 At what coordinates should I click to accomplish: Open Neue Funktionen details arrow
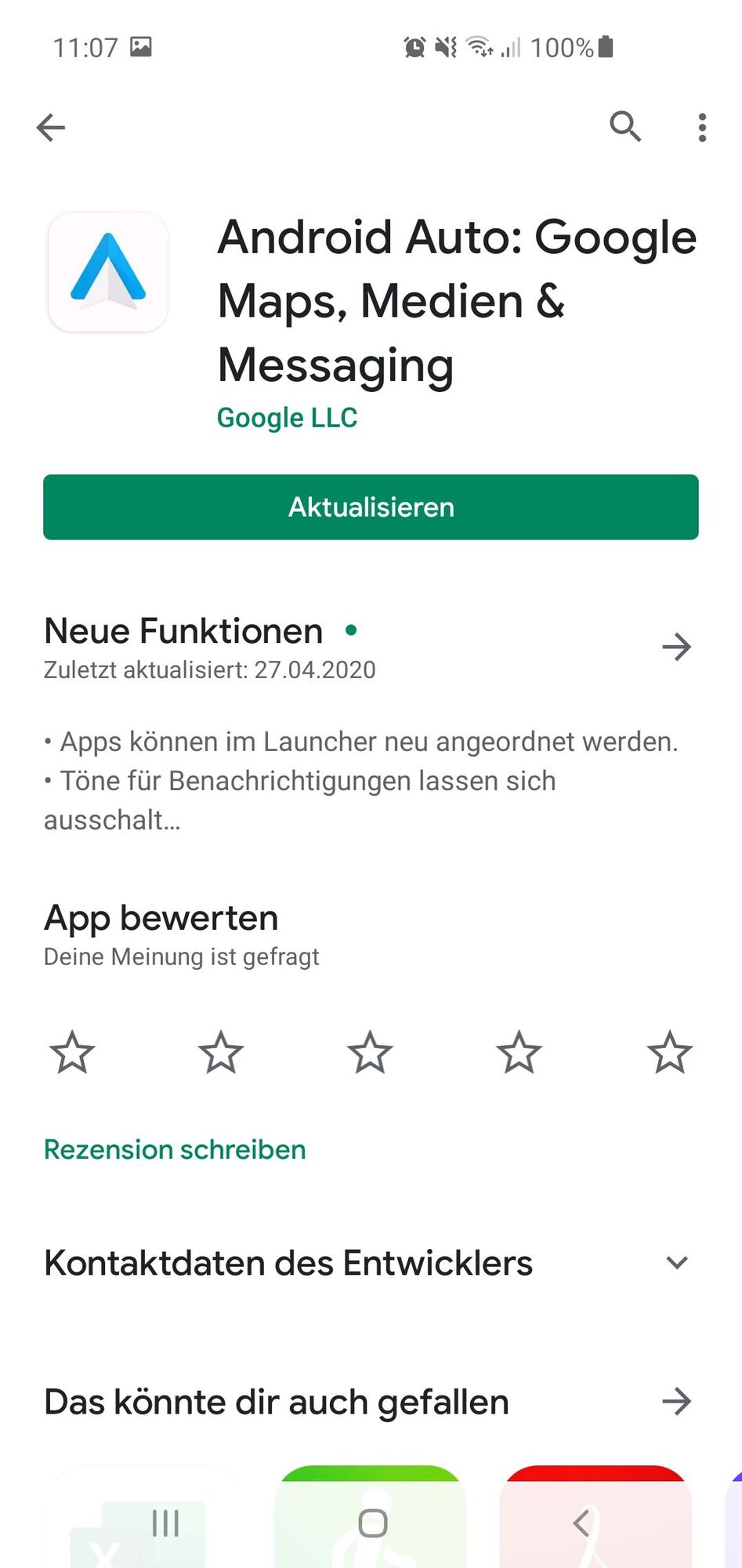[x=676, y=647]
